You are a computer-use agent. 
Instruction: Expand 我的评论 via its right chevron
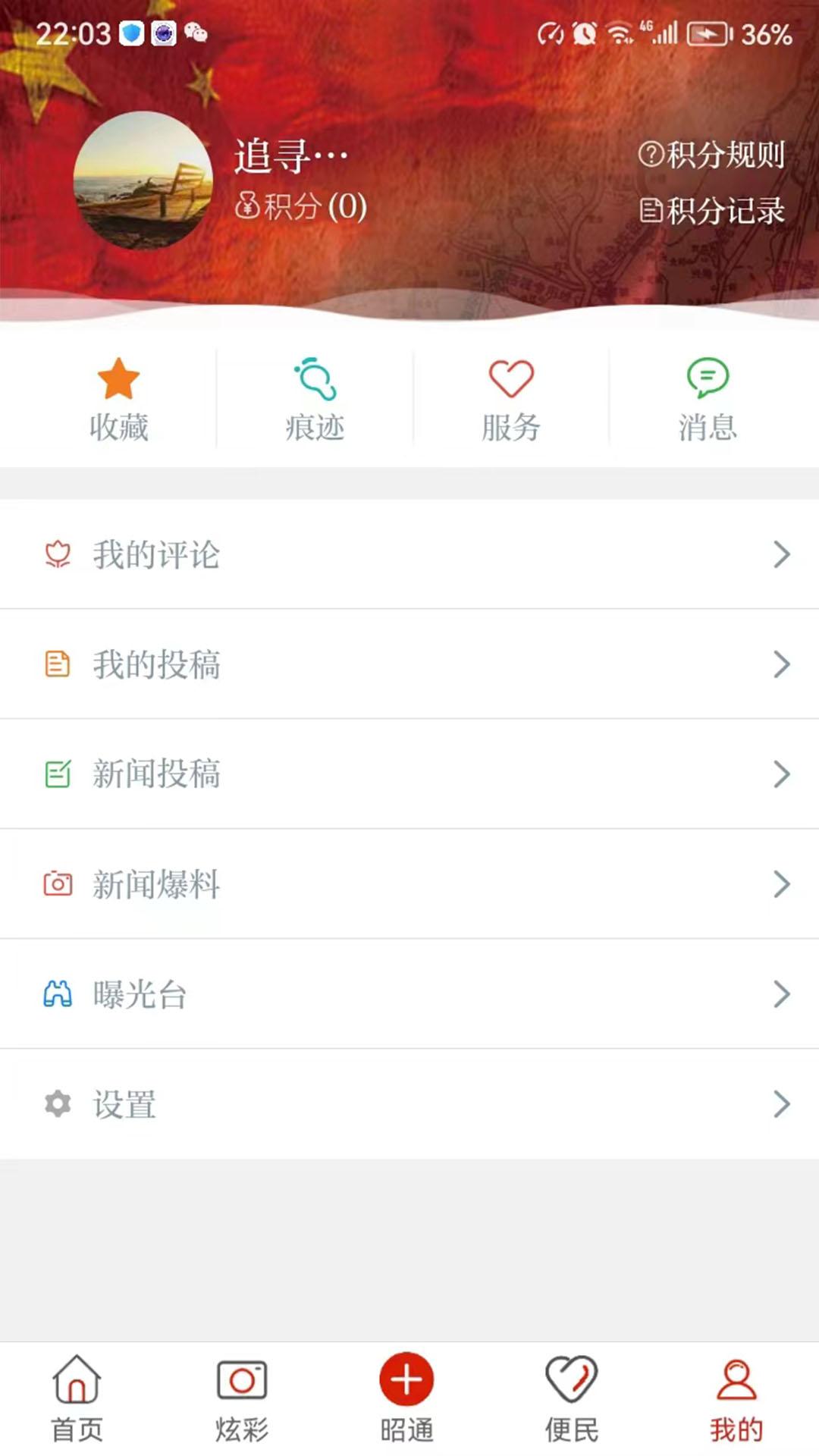[x=783, y=554]
